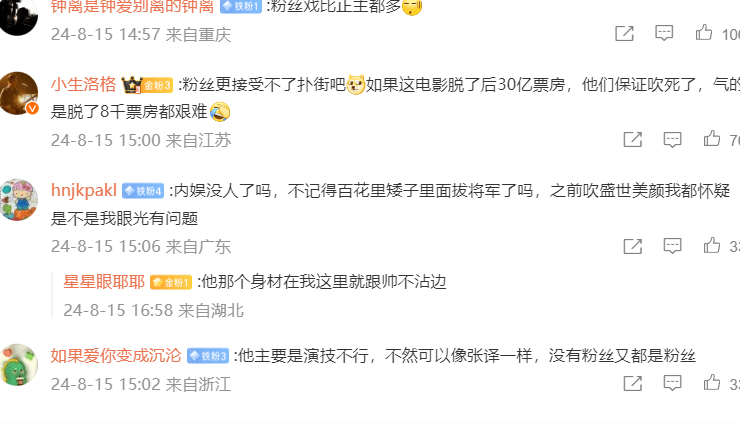Reply to 如果爱你变成沉沦's comment
Screen dimensions: 740x425
pyautogui.click(x=672, y=383)
